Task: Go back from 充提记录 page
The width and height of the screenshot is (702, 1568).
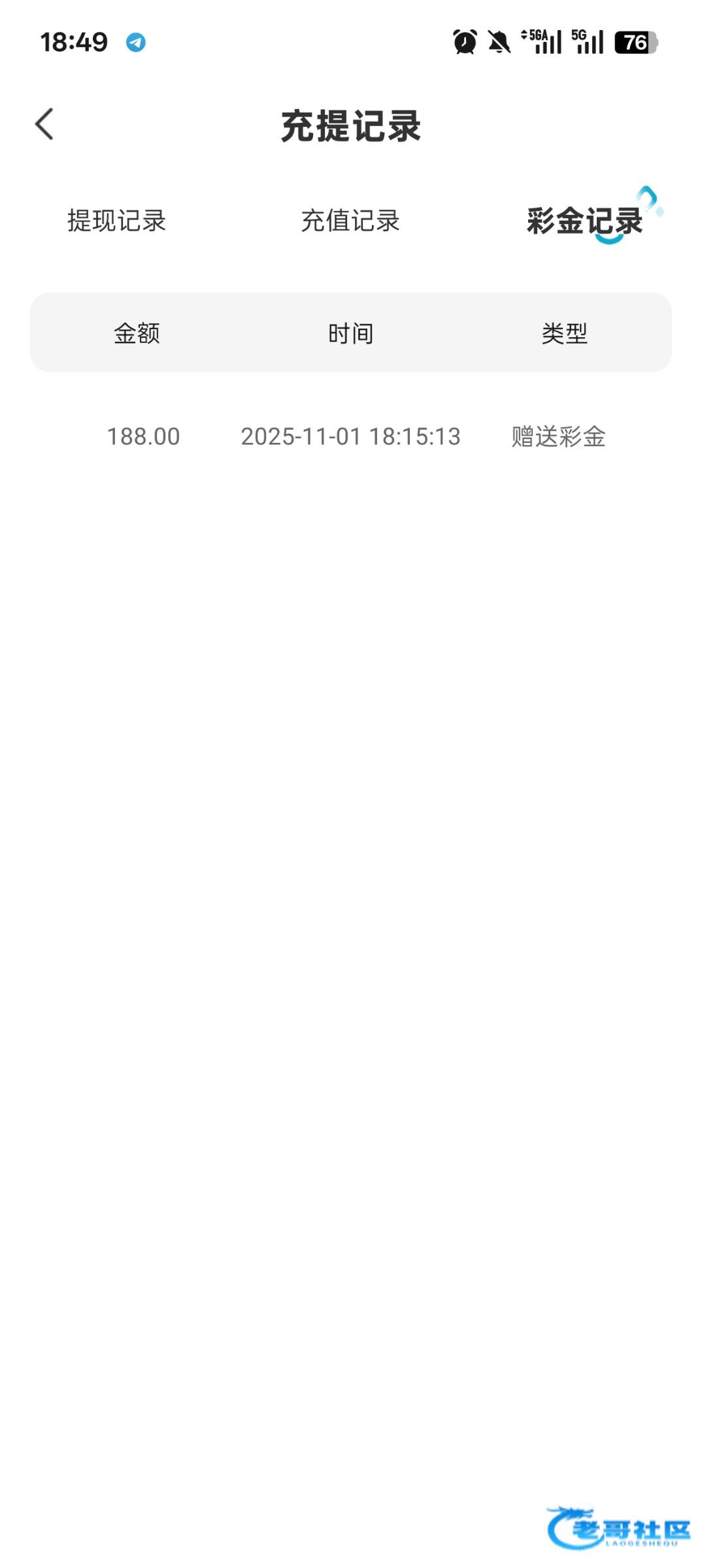Action: point(44,124)
